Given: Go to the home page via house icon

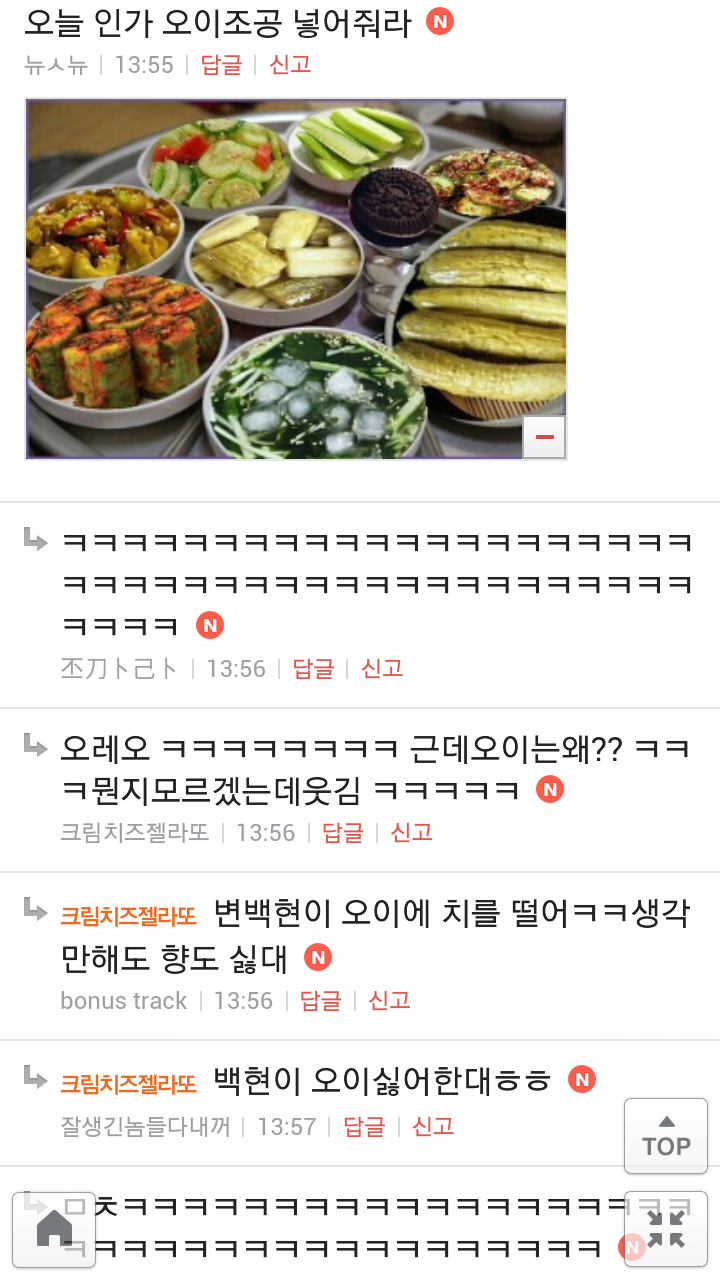Looking at the screenshot, I should [x=54, y=1229].
